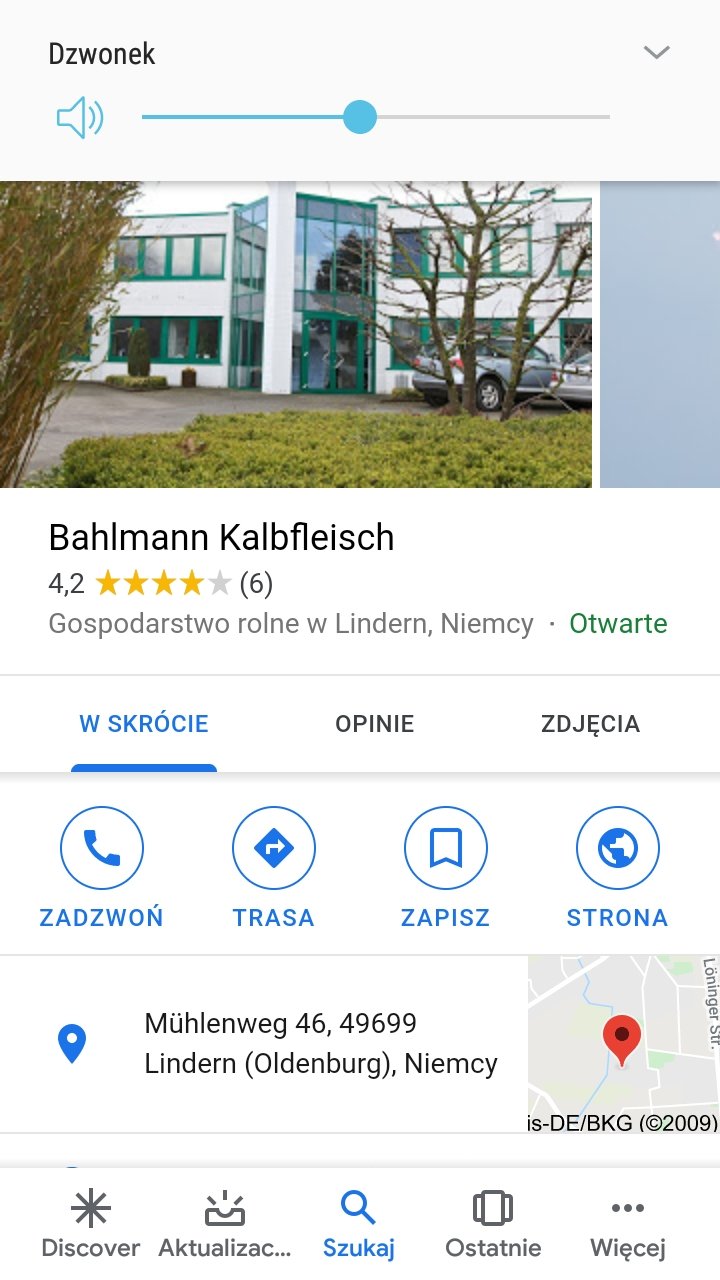Open the Bahlmann Kalbfleisch building photo
The image size is (720, 1280).
point(296,334)
